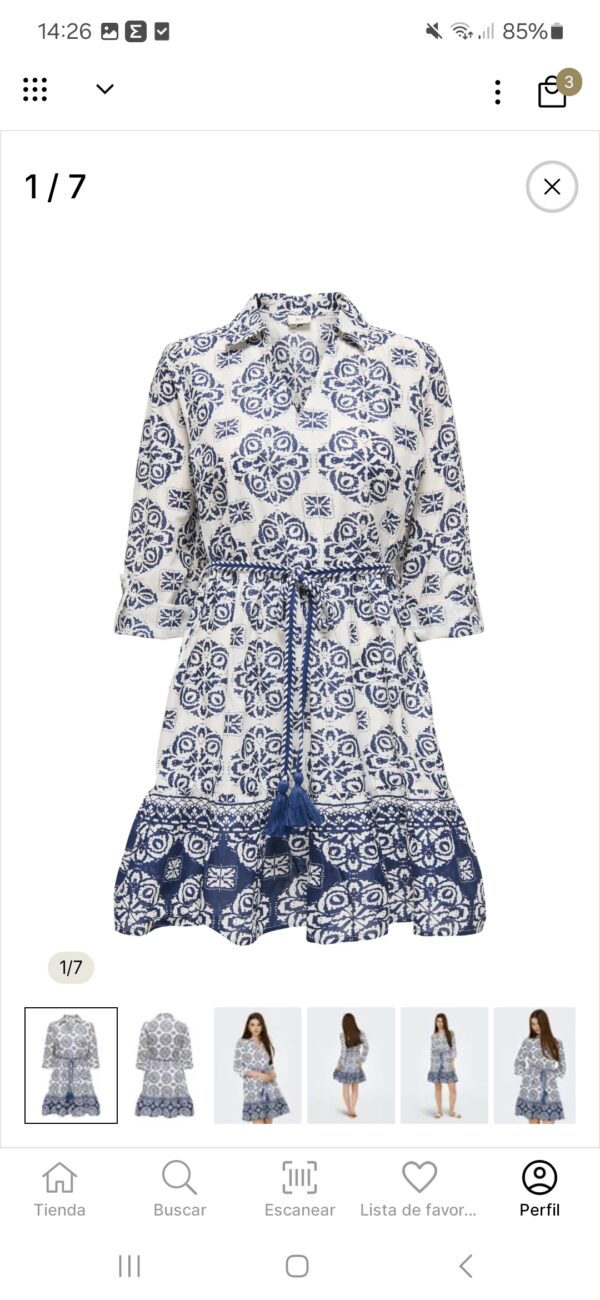600x1300 pixels.
Task: Close the product image gallery
Action: (x=551, y=187)
